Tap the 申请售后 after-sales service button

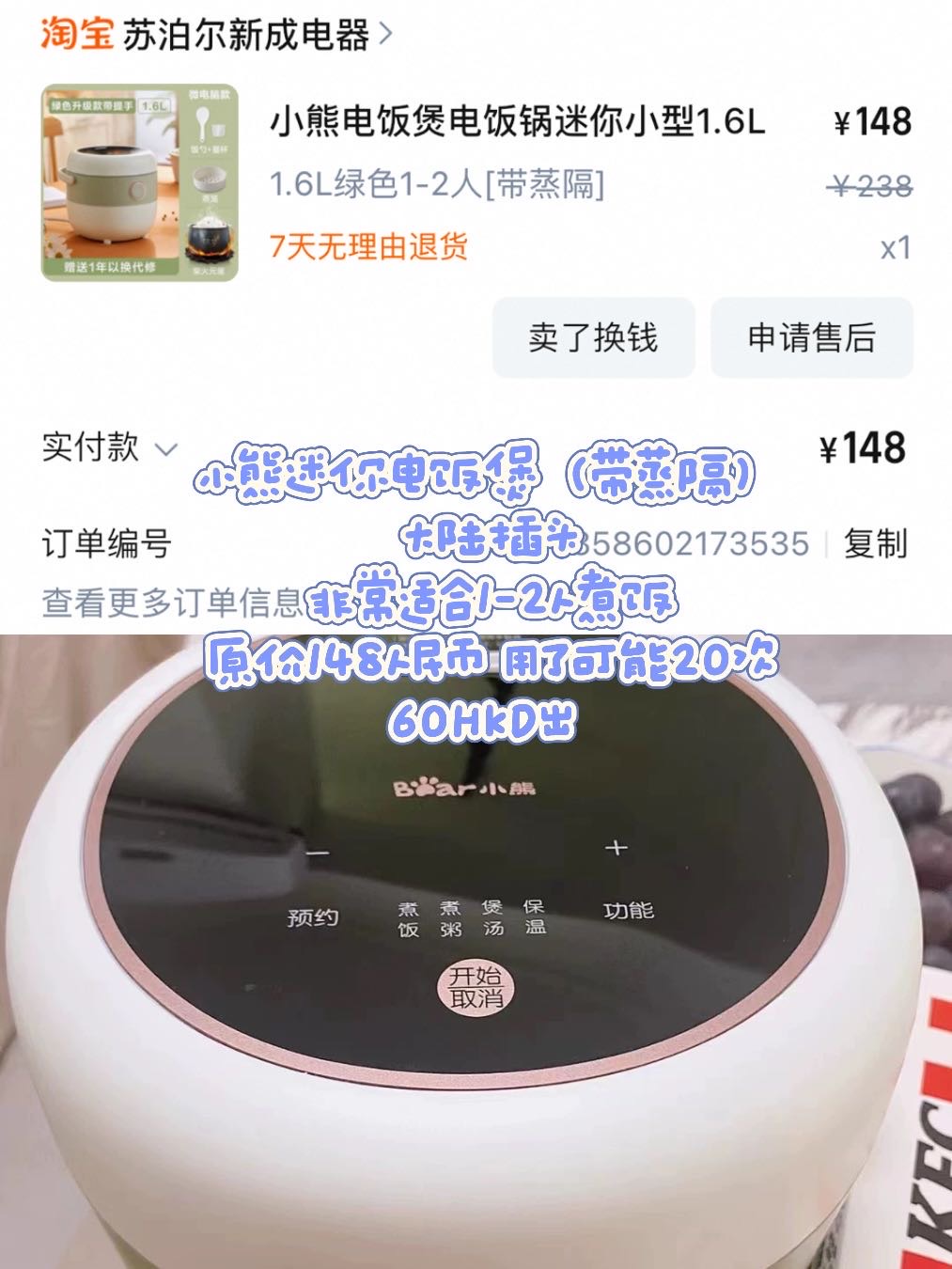(x=813, y=338)
